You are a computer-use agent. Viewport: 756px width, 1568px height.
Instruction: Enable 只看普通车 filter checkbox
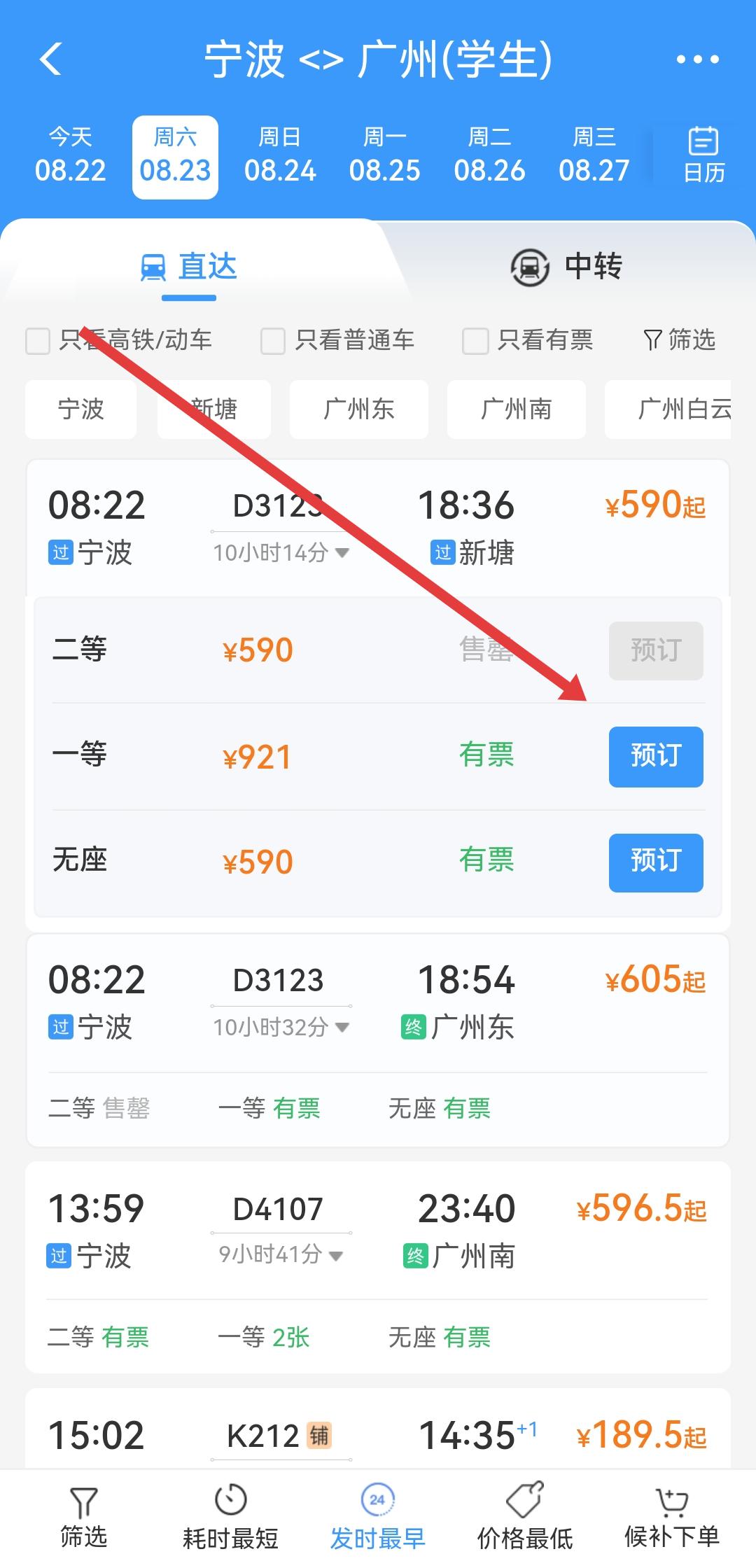pyautogui.click(x=273, y=342)
